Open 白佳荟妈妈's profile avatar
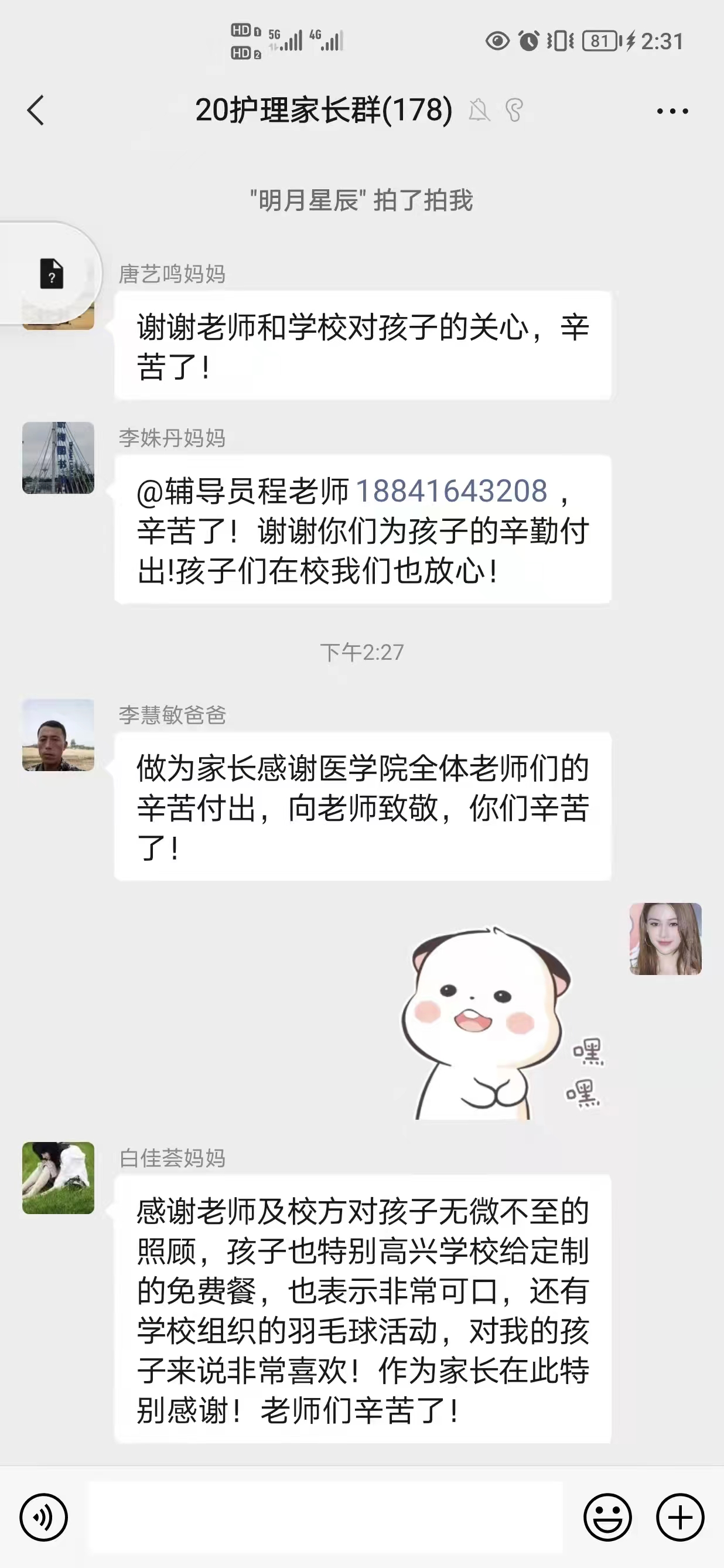Screen dimensions: 724x1568 [x=59, y=1178]
